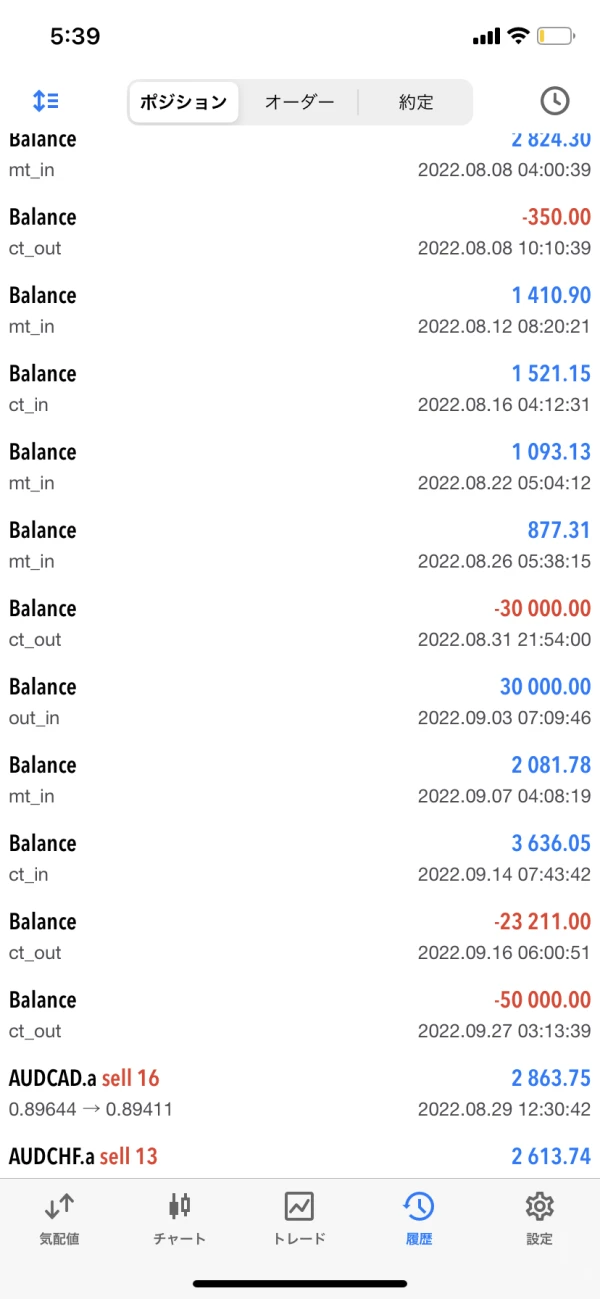This screenshot has height=1299, width=600.
Task: Switch to the 約定 segment
Action: (415, 102)
